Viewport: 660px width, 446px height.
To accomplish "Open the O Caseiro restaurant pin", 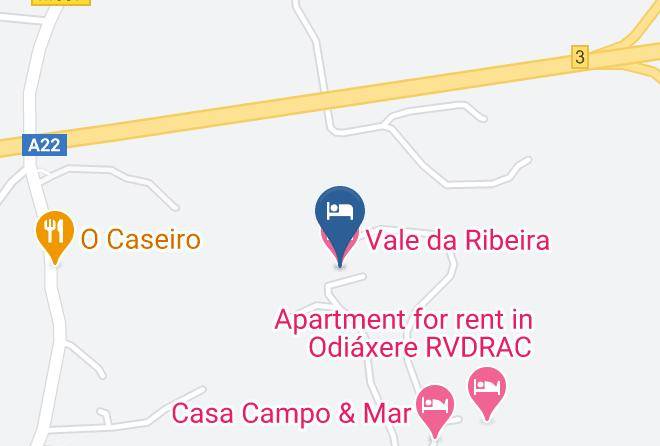I will click(55, 237).
